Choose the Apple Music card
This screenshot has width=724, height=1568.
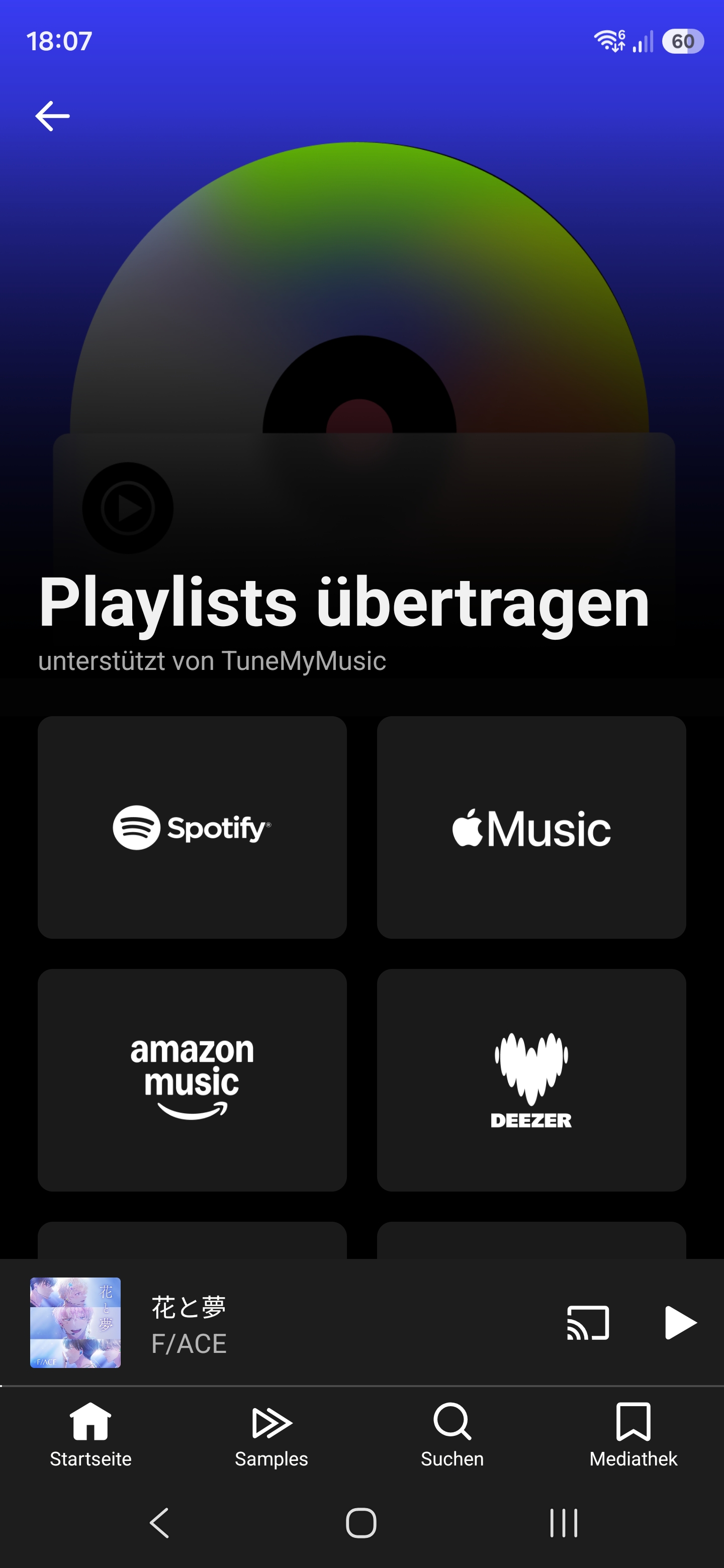click(x=531, y=827)
